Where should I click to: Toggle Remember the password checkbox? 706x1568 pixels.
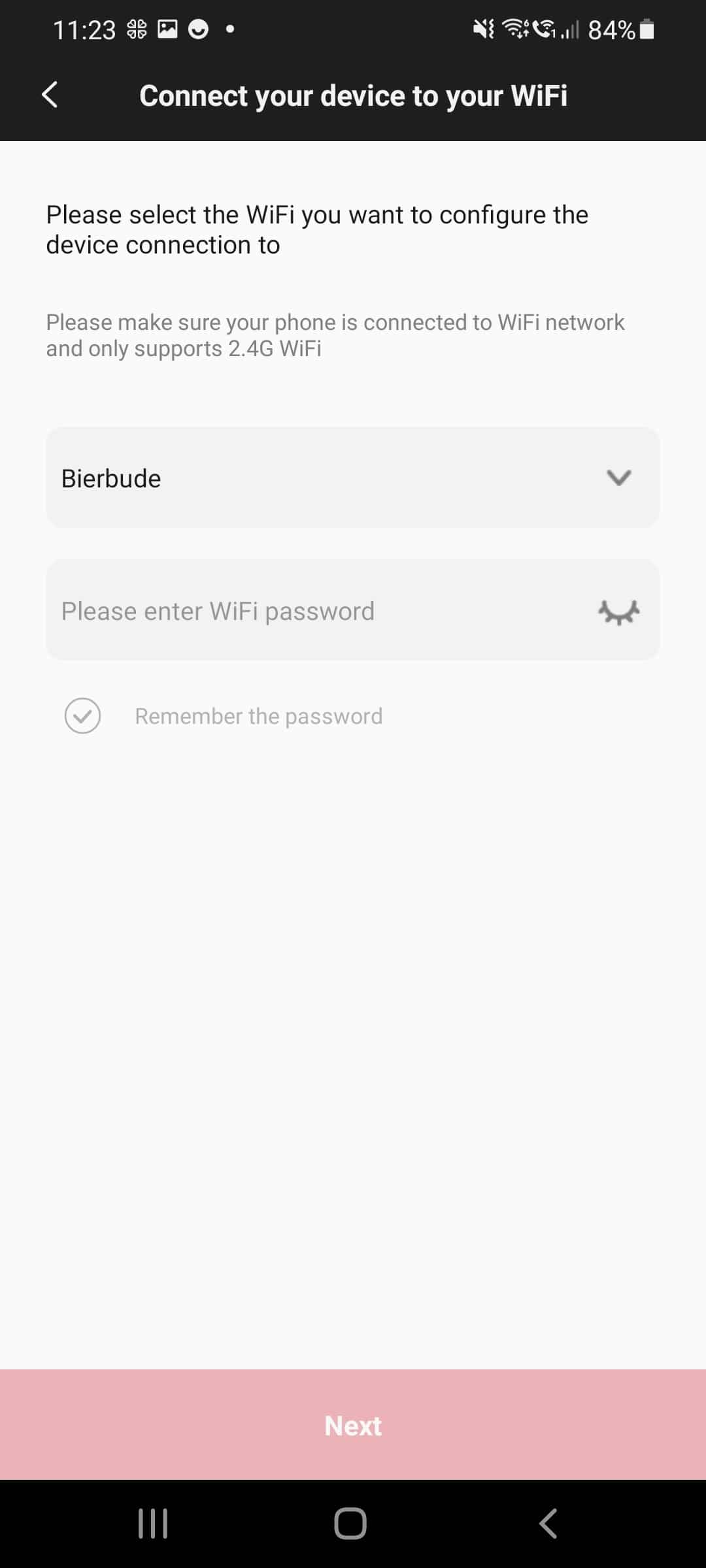pyautogui.click(x=83, y=715)
